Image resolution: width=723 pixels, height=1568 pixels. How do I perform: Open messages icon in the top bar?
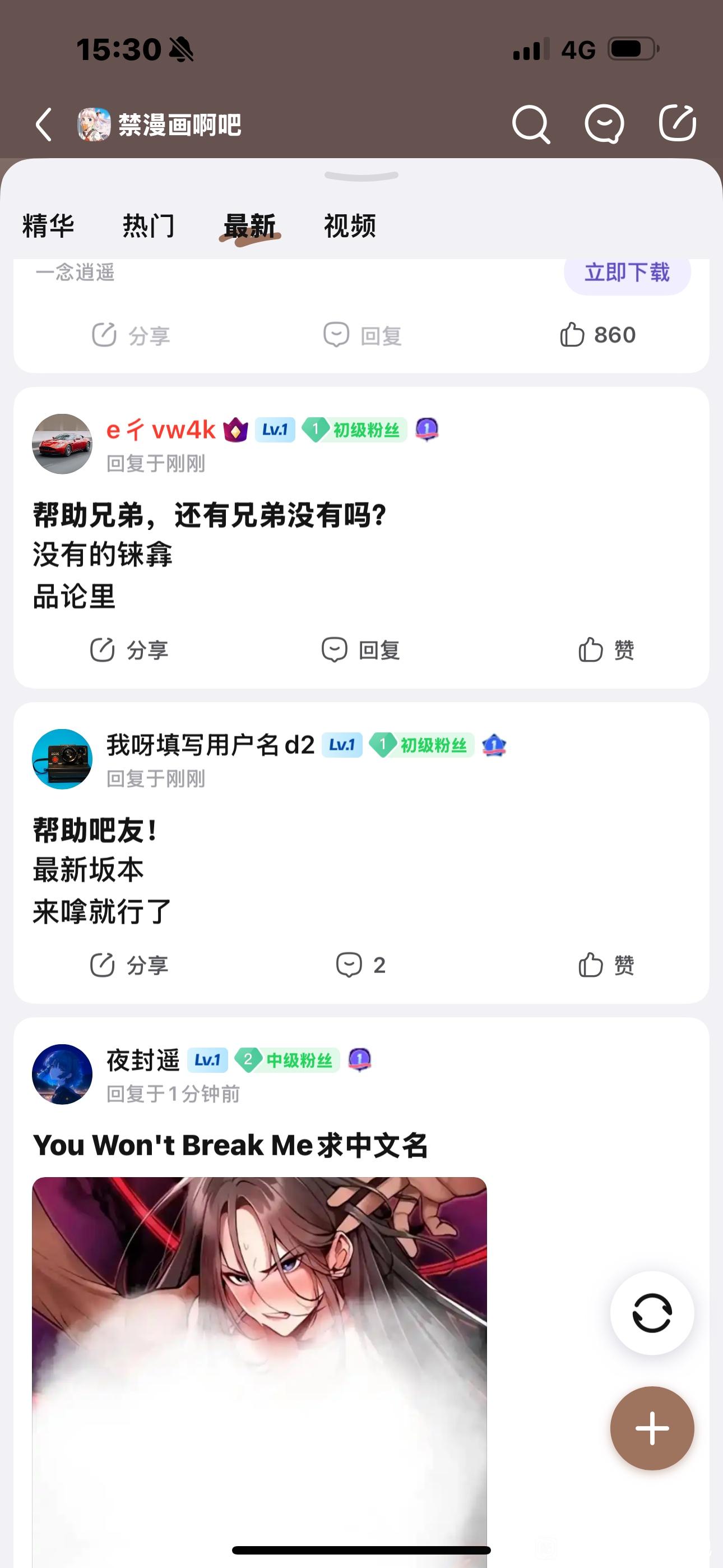(604, 124)
